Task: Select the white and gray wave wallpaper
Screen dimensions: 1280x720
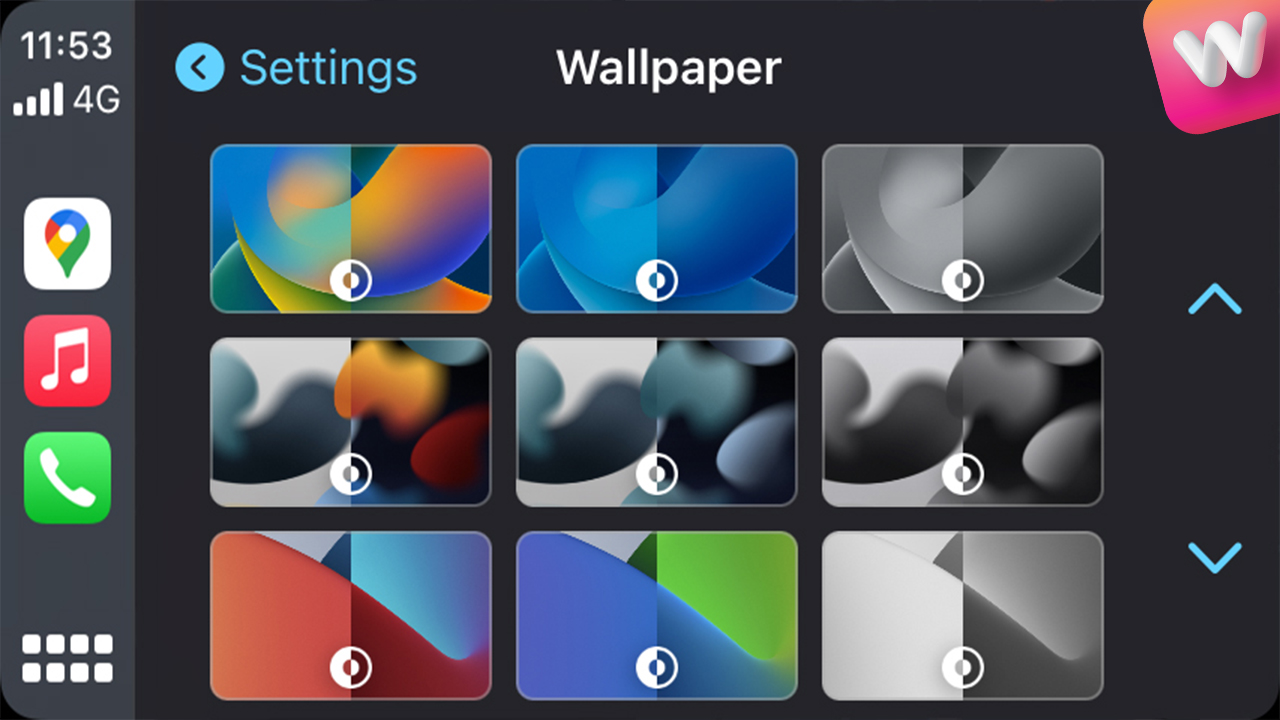Action: (962, 614)
